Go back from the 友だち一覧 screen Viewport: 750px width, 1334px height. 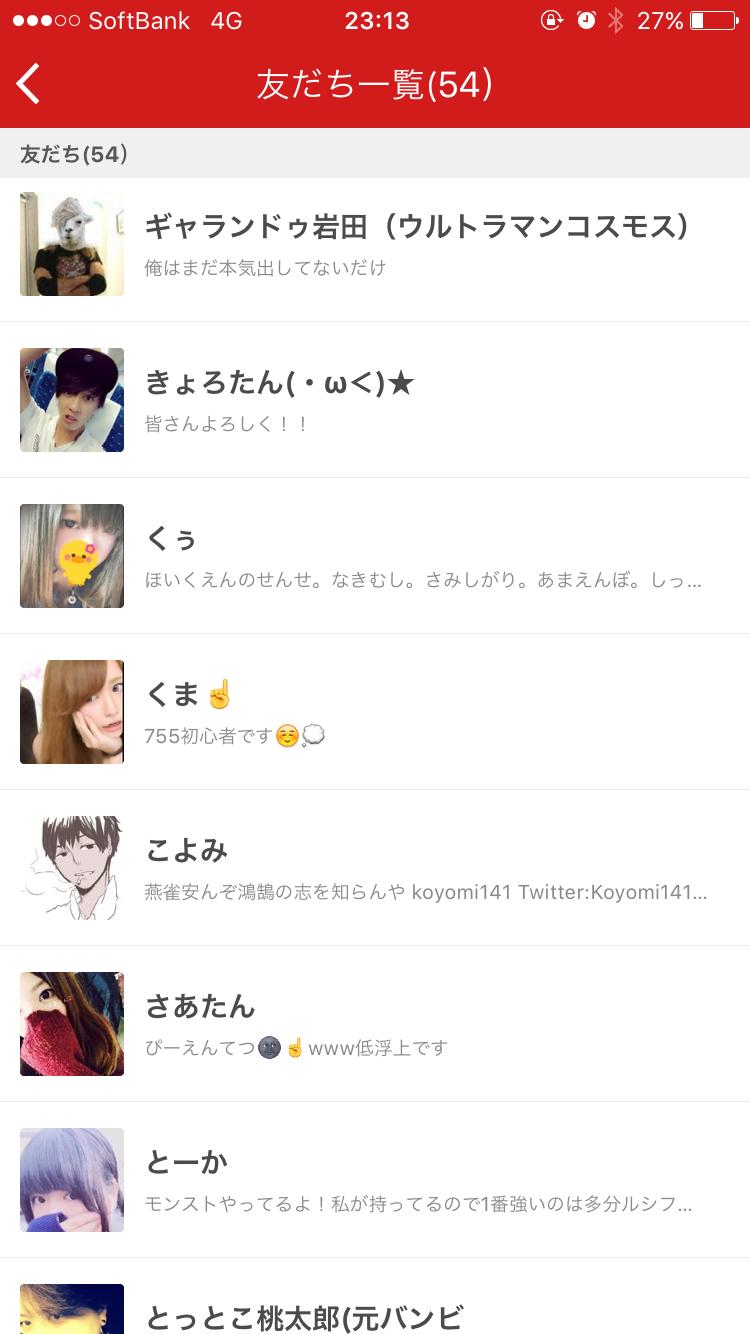tap(29, 84)
